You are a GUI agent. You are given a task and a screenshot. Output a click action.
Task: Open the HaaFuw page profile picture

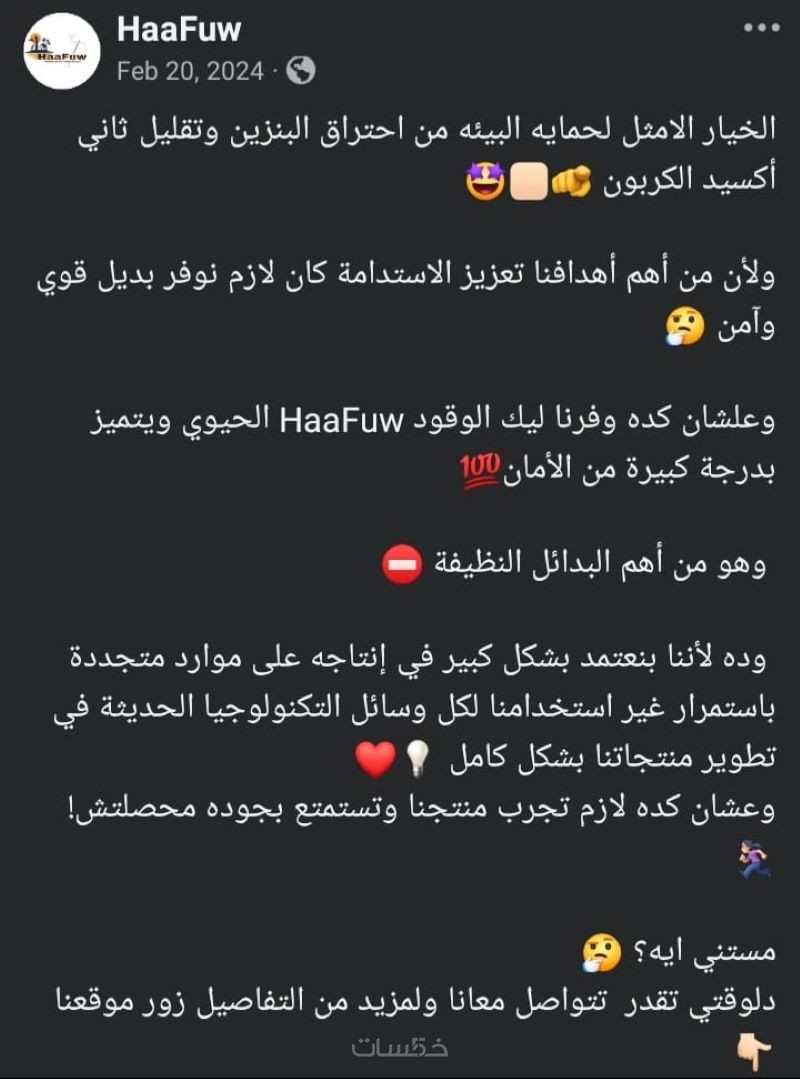click(x=62, y=51)
